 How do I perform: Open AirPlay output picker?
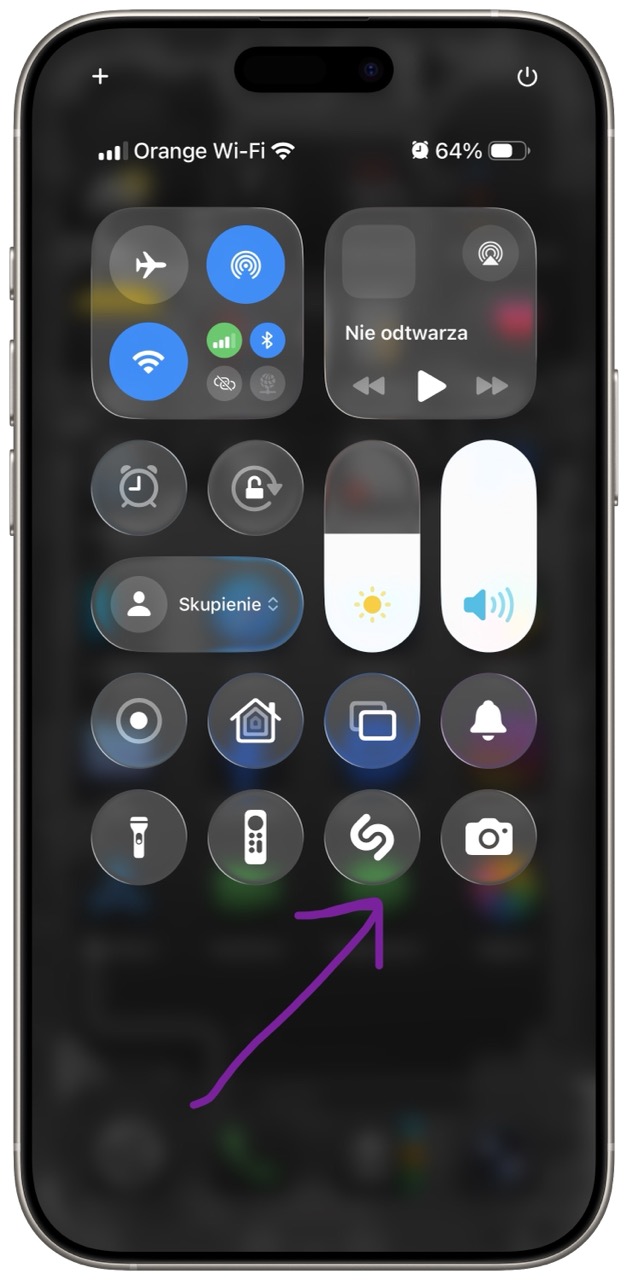click(x=490, y=253)
